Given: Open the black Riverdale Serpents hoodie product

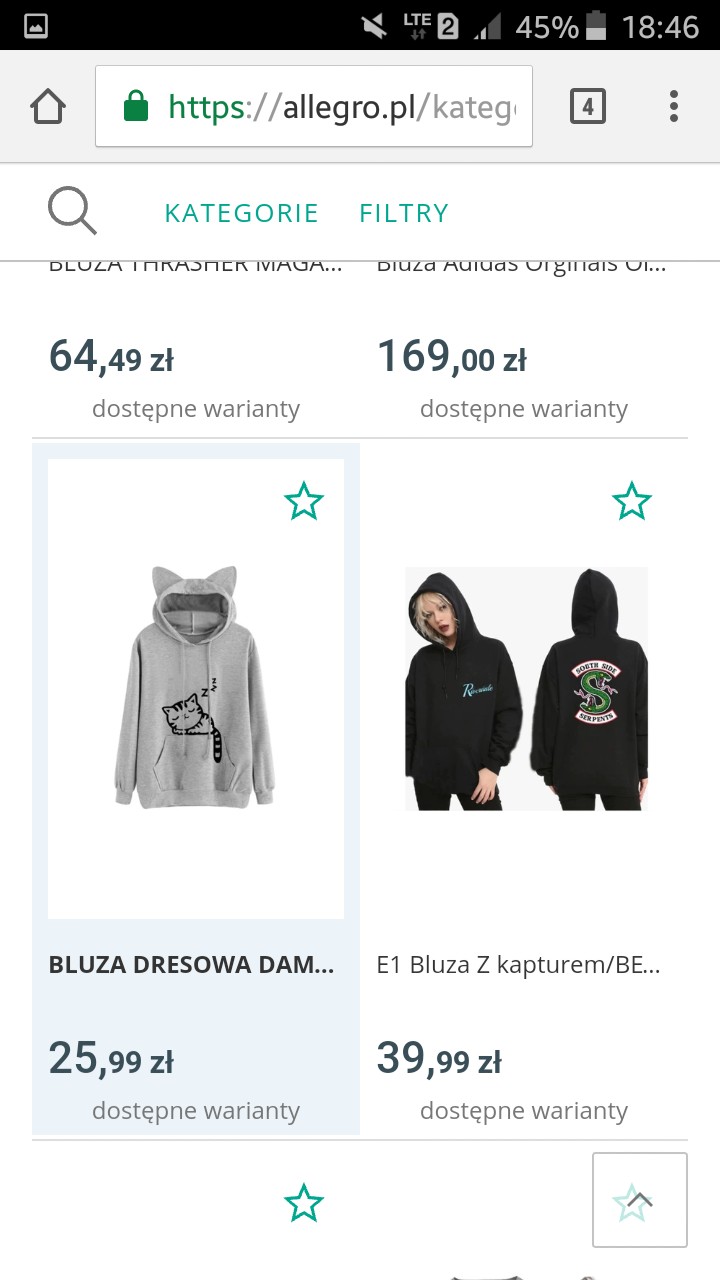Looking at the screenshot, I should pyautogui.click(x=526, y=688).
